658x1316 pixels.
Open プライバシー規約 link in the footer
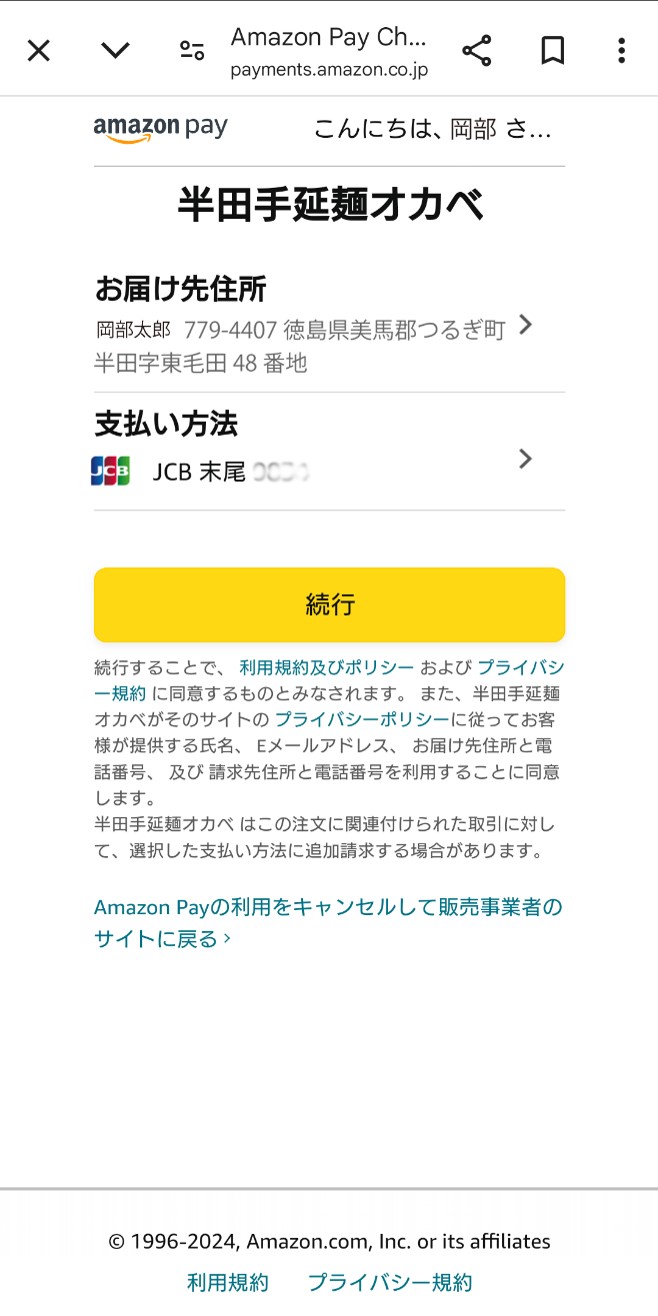tap(389, 1282)
